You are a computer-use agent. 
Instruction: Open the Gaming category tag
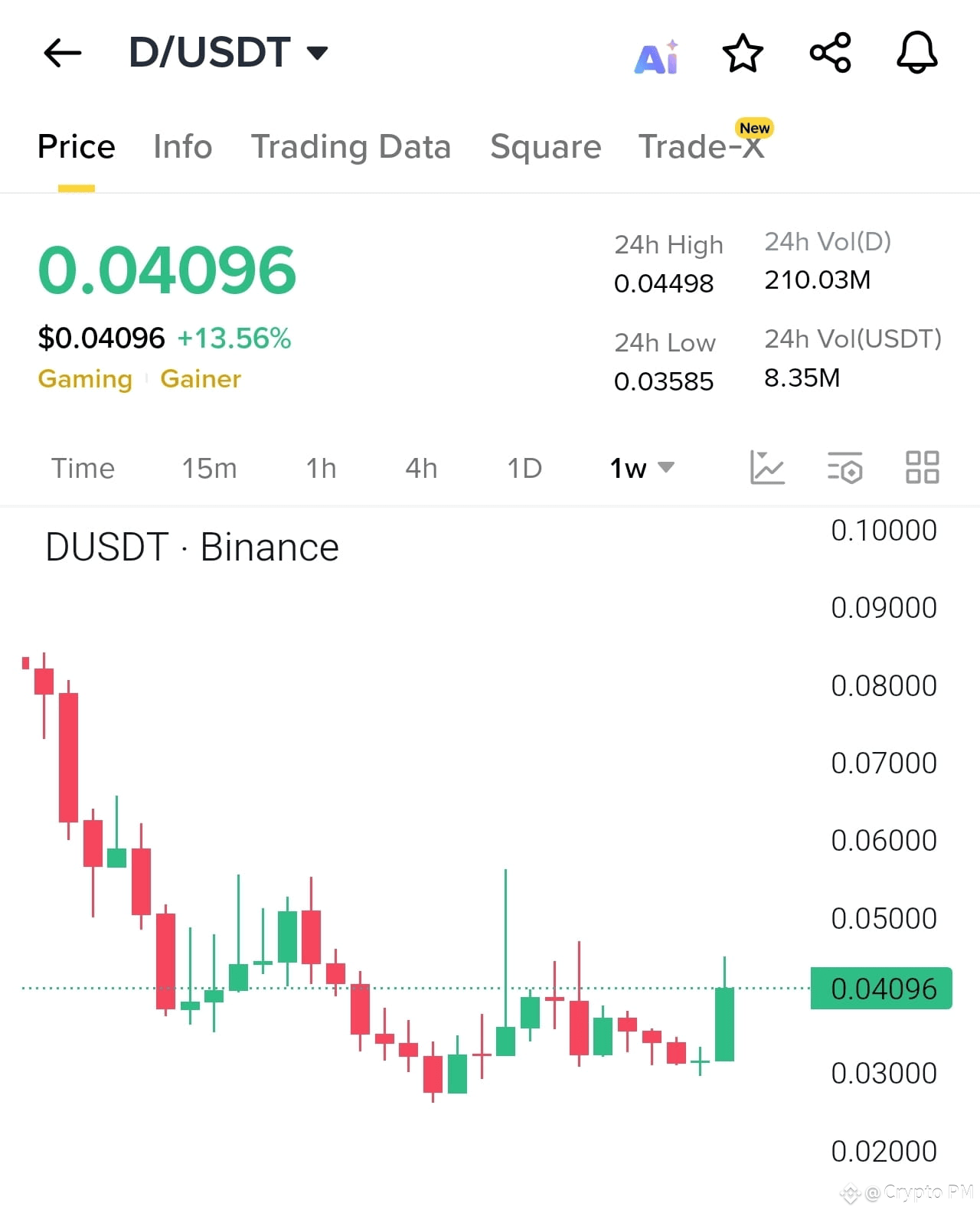(x=85, y=378)
